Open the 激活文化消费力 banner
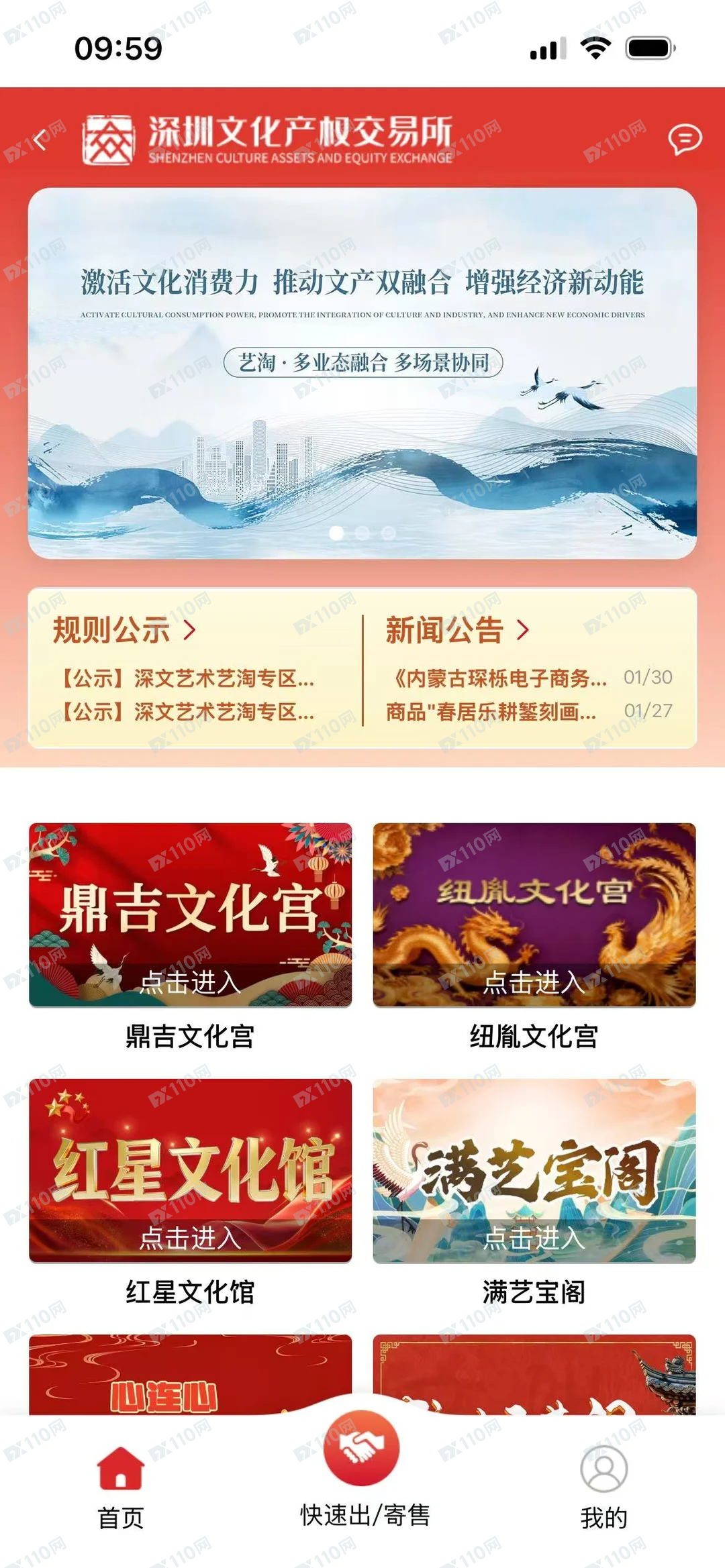Viewport: 725px width, 1568px height. [362, 372]
